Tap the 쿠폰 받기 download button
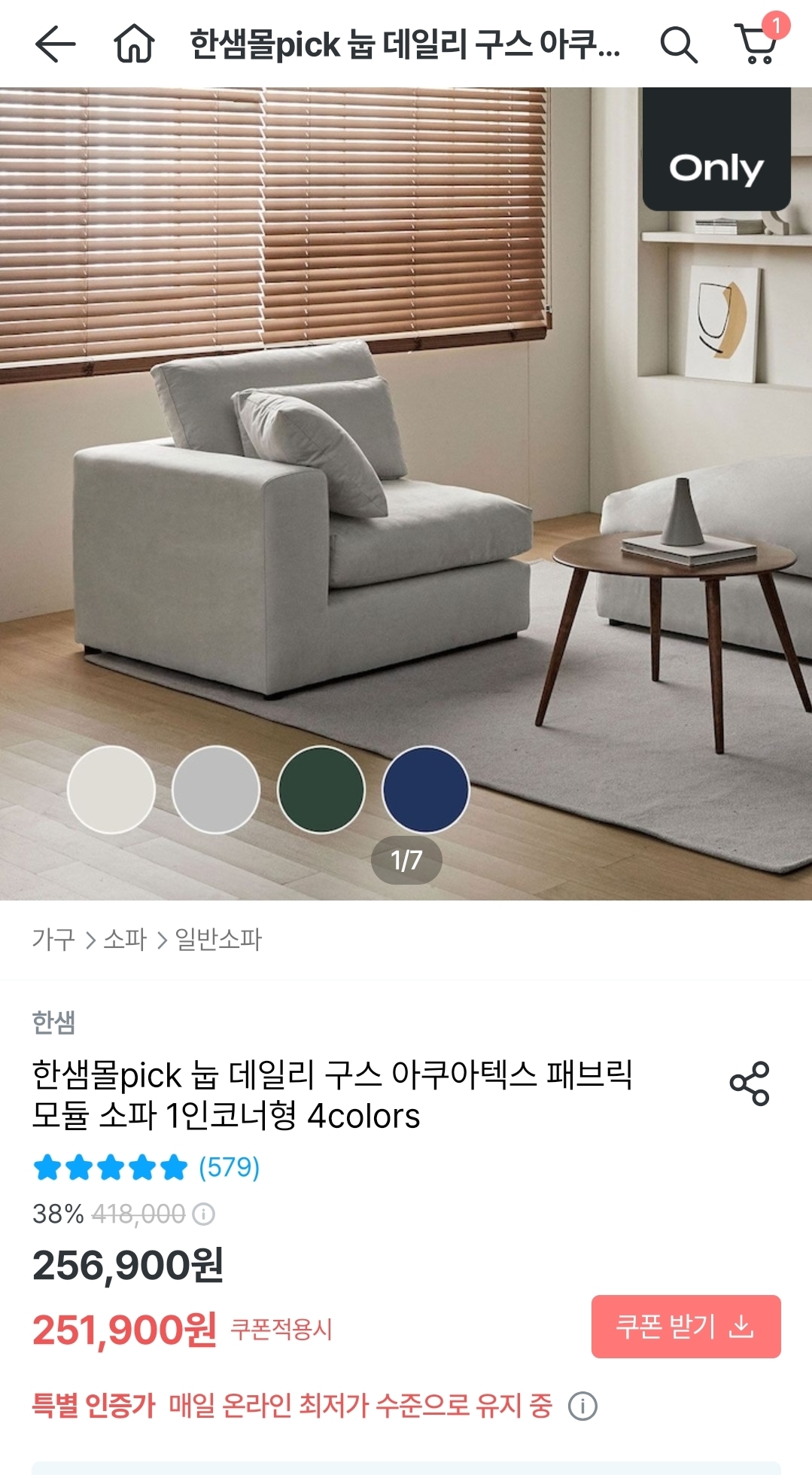 pyautogui.click(x=686, y=1327)
